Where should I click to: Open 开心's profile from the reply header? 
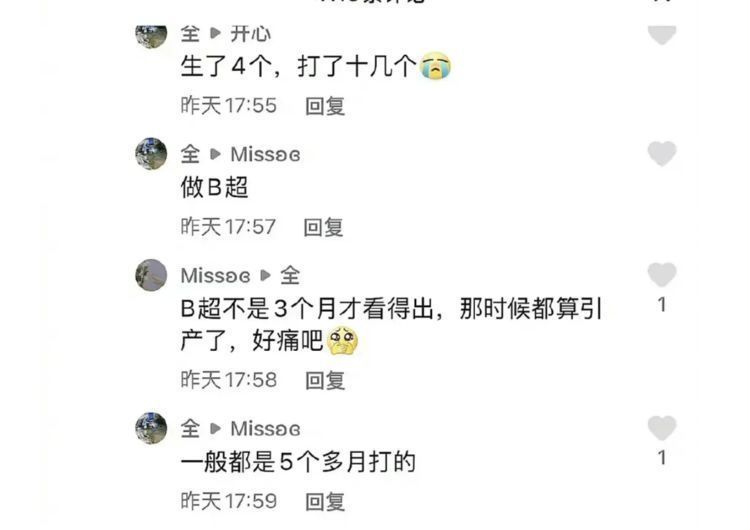click(x=250, y=33)
